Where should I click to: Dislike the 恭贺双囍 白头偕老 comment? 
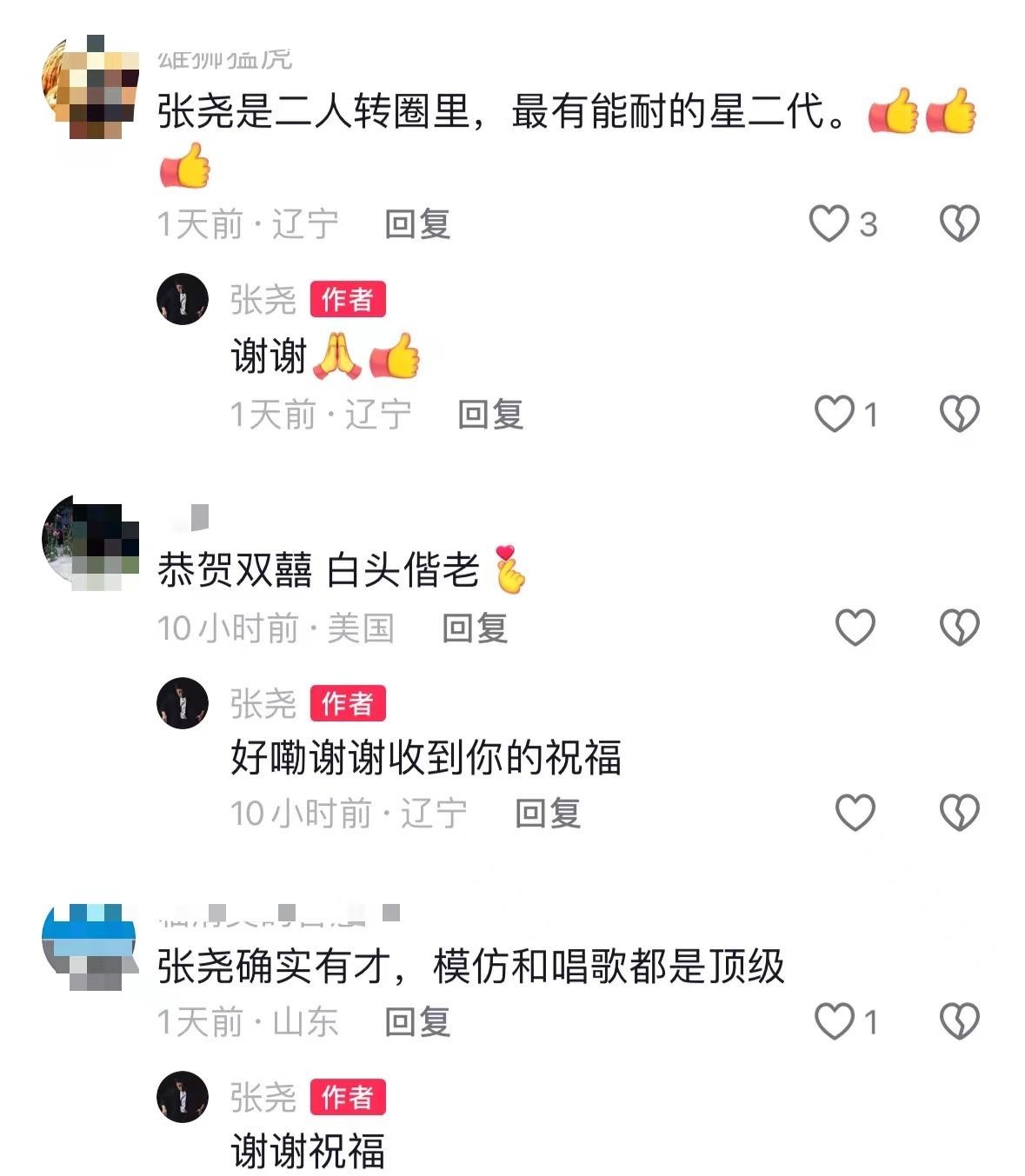point(960,627)
